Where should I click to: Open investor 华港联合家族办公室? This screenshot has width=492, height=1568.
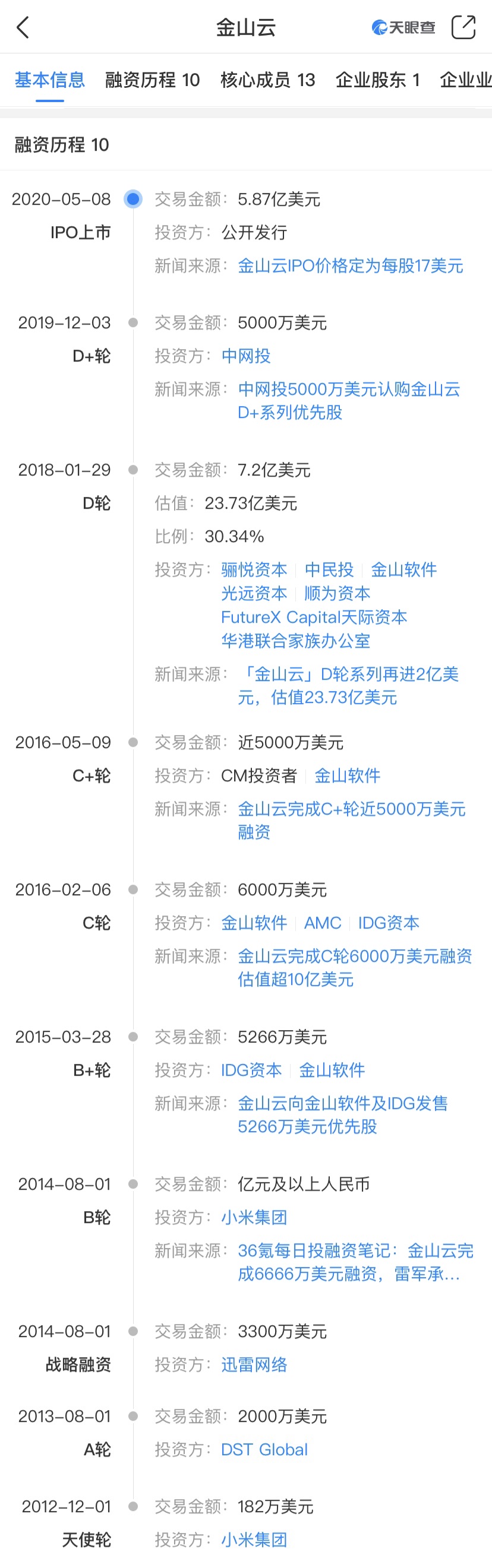point(296,641)
